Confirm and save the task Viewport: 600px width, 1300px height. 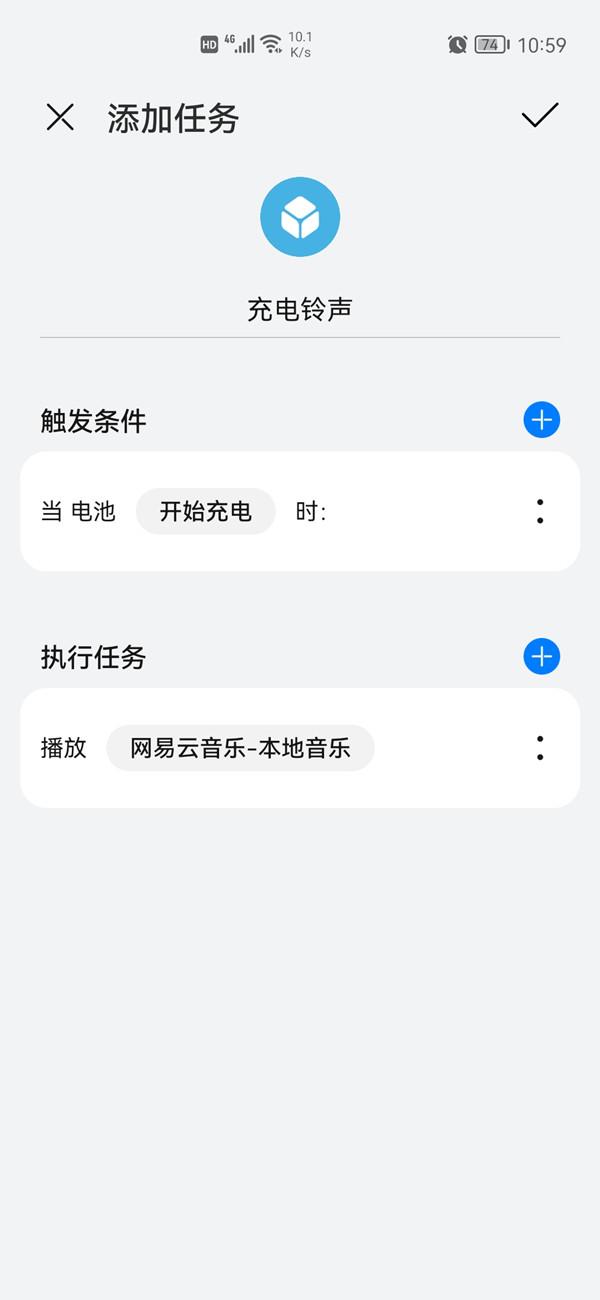tap(540, 116)
